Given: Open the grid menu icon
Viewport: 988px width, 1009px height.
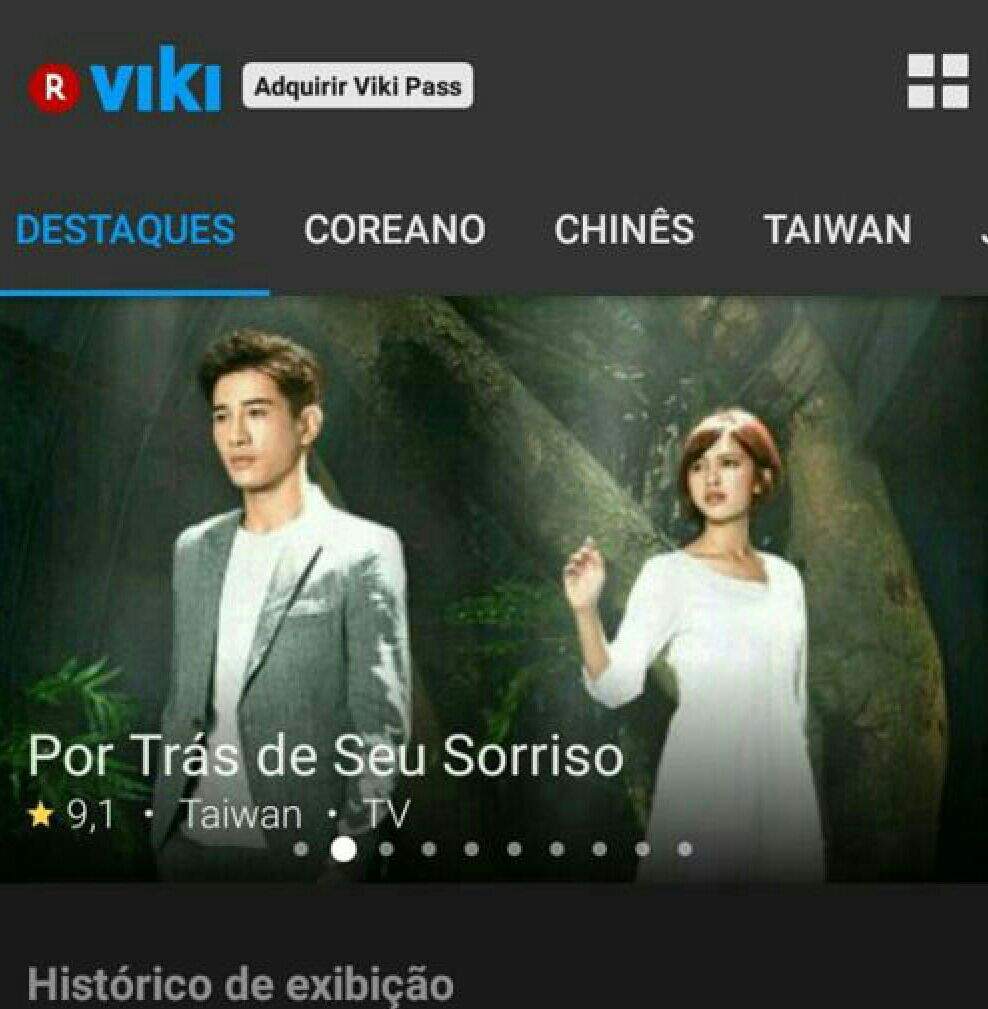Looking at the screenshot, I should coord(937,82).
